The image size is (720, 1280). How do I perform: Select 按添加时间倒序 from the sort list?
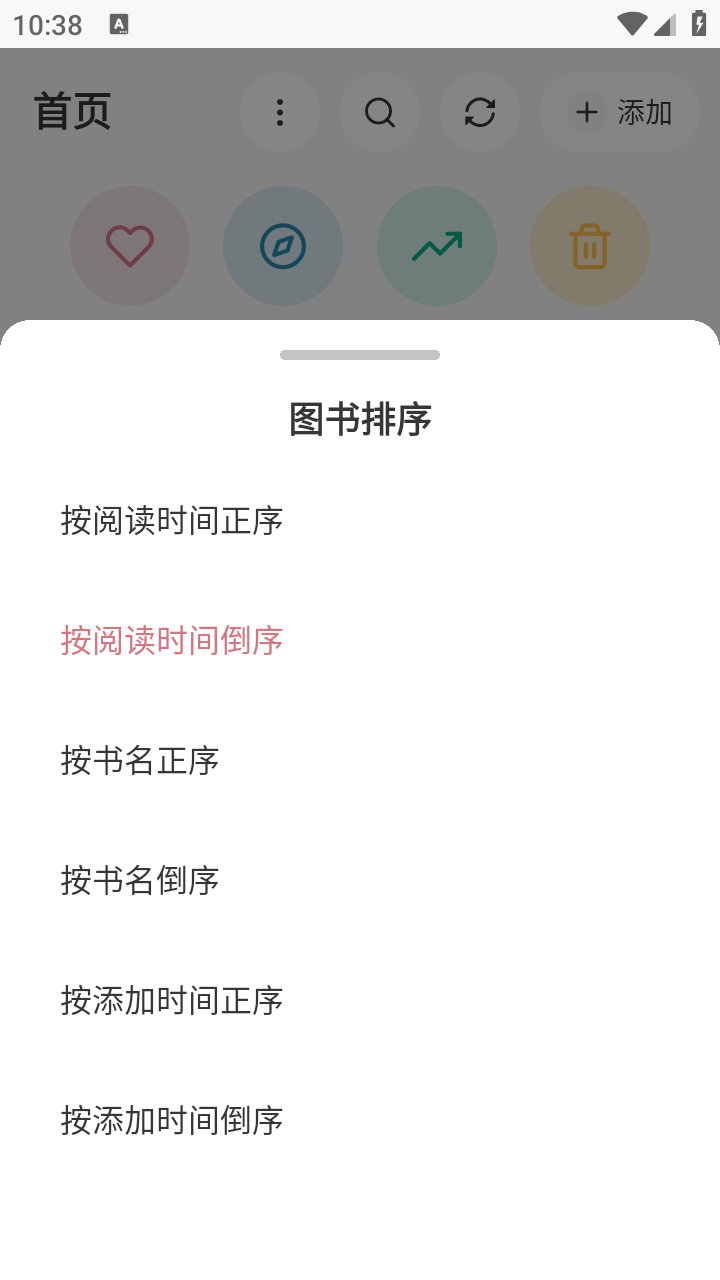[172, 1121]
